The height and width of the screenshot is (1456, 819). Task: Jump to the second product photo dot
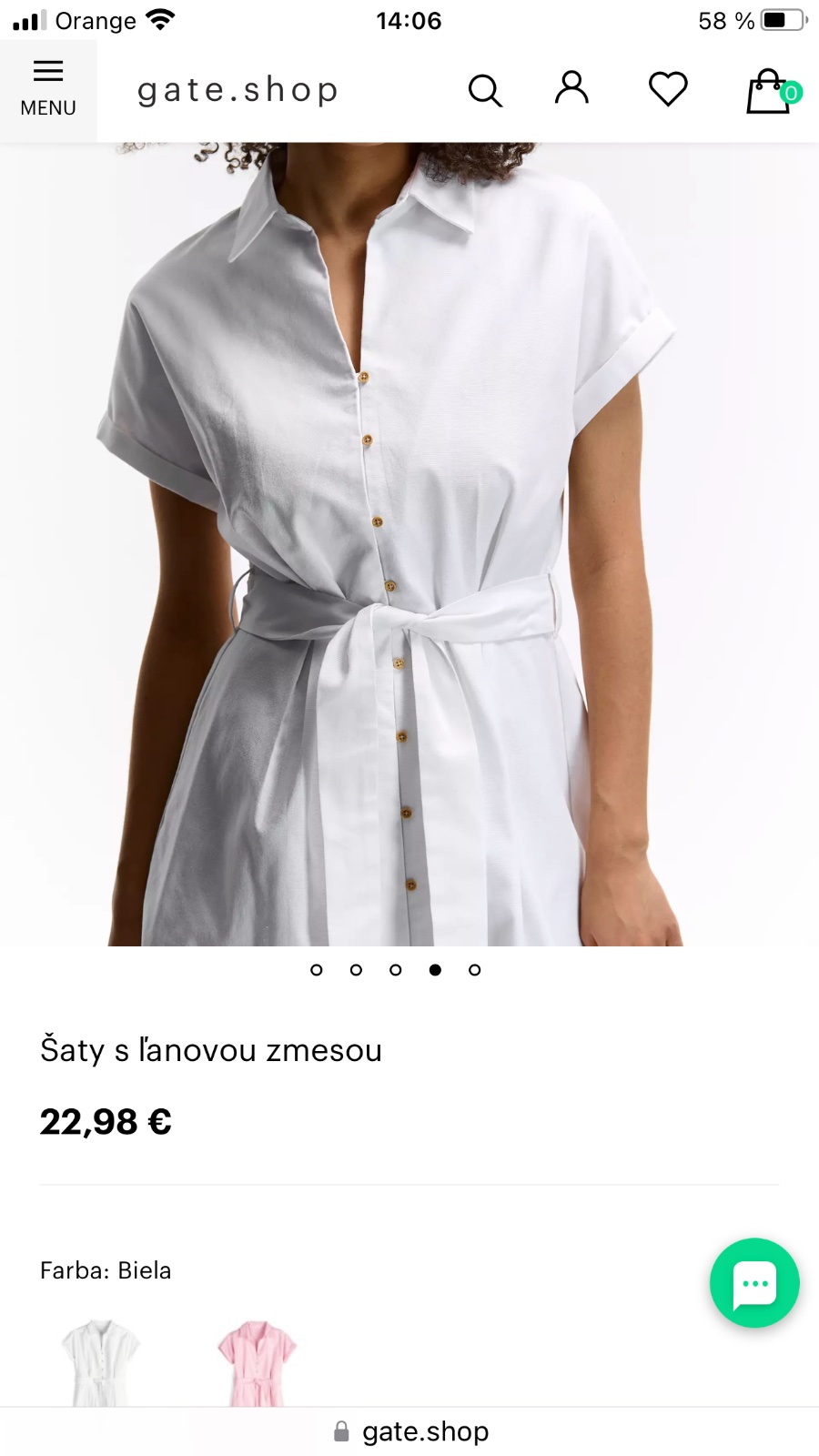(356, 970)
